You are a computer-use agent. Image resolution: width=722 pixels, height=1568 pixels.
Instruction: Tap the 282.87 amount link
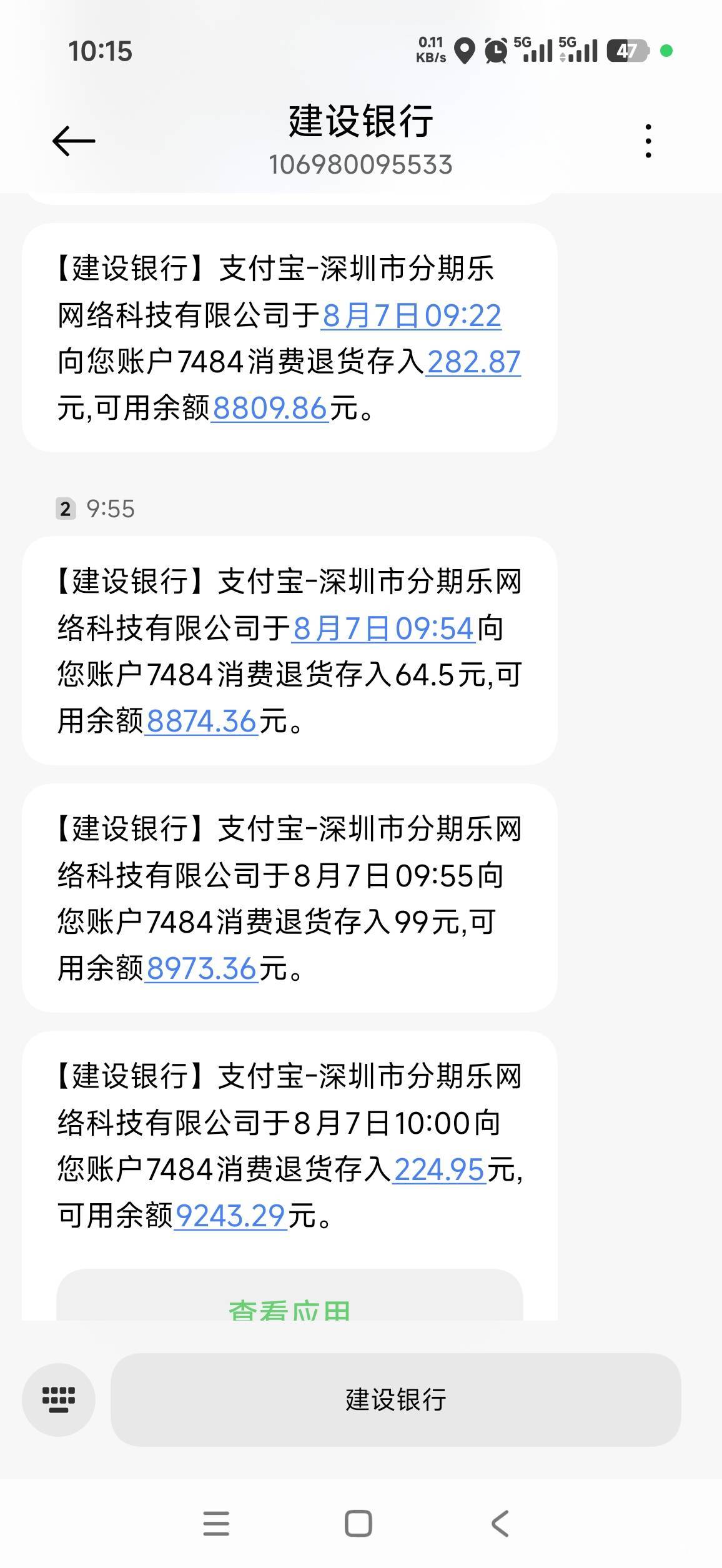click(x=473, y=362)
